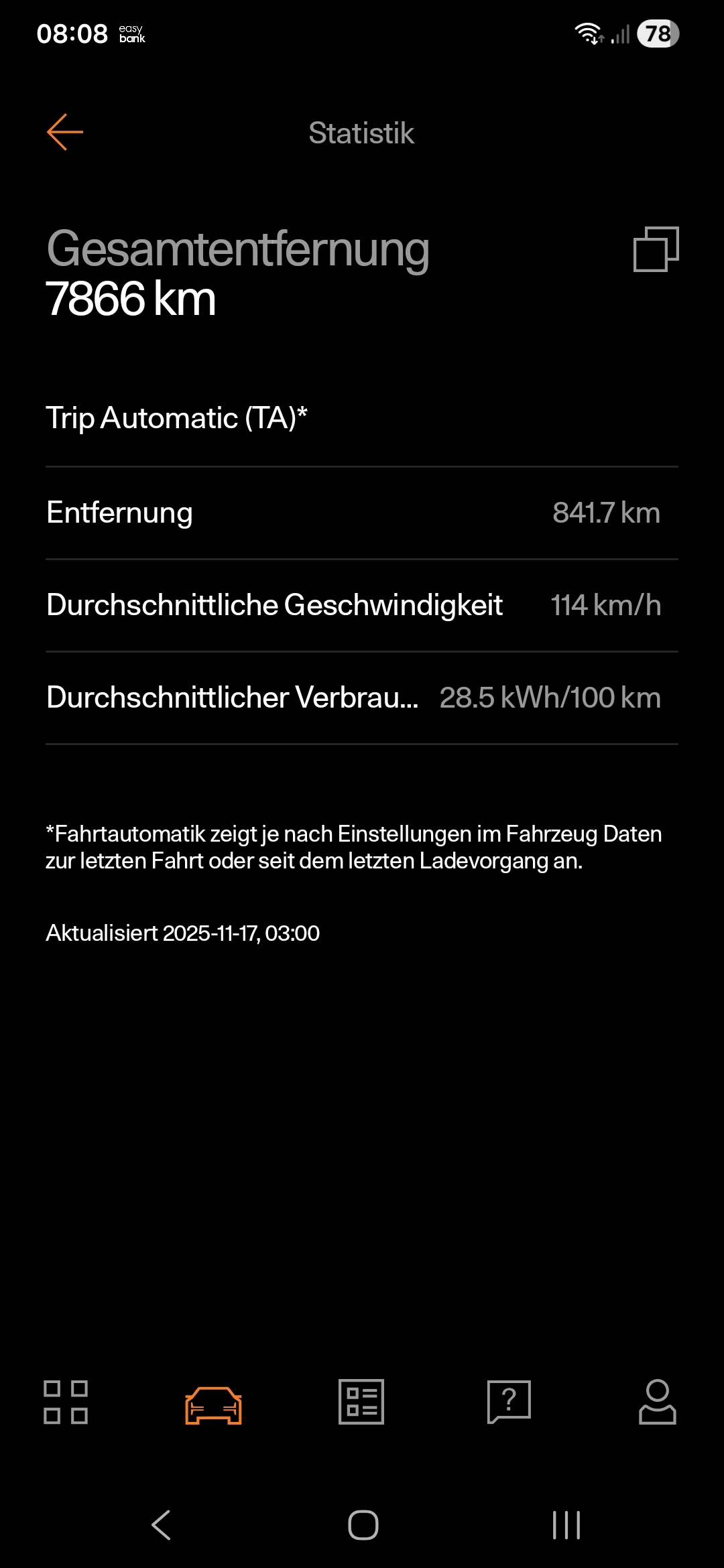Open the help and support tab
Screen dimensions: 724x1568
click(x=509, y=1402)
